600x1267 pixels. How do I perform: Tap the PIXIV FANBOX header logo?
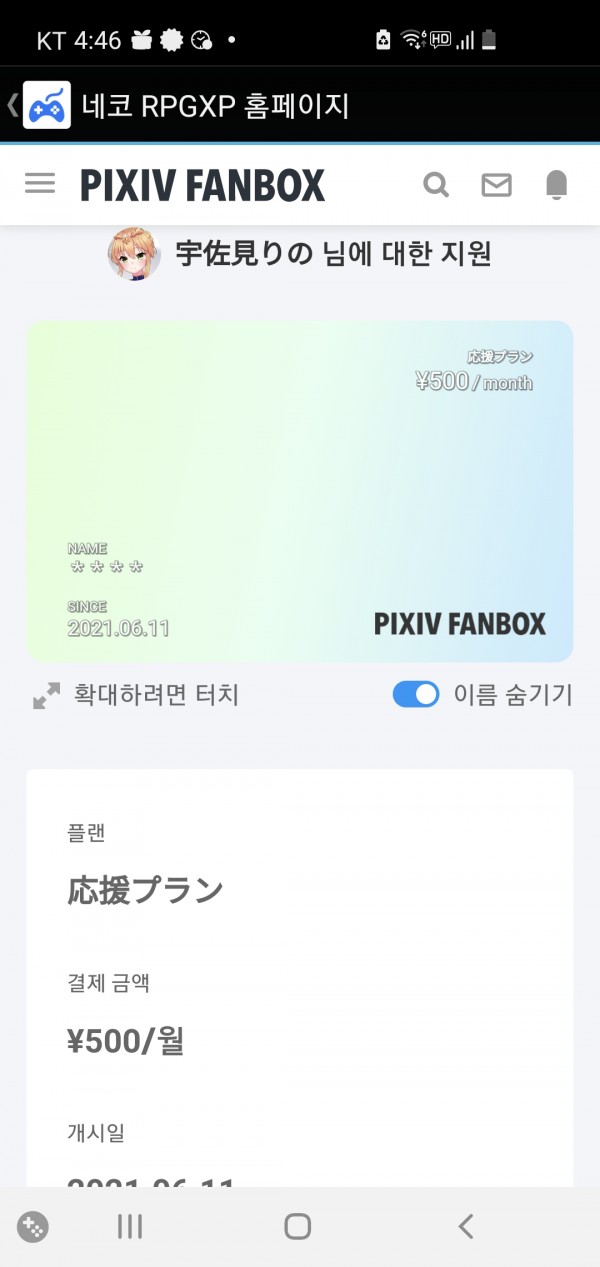203,186
